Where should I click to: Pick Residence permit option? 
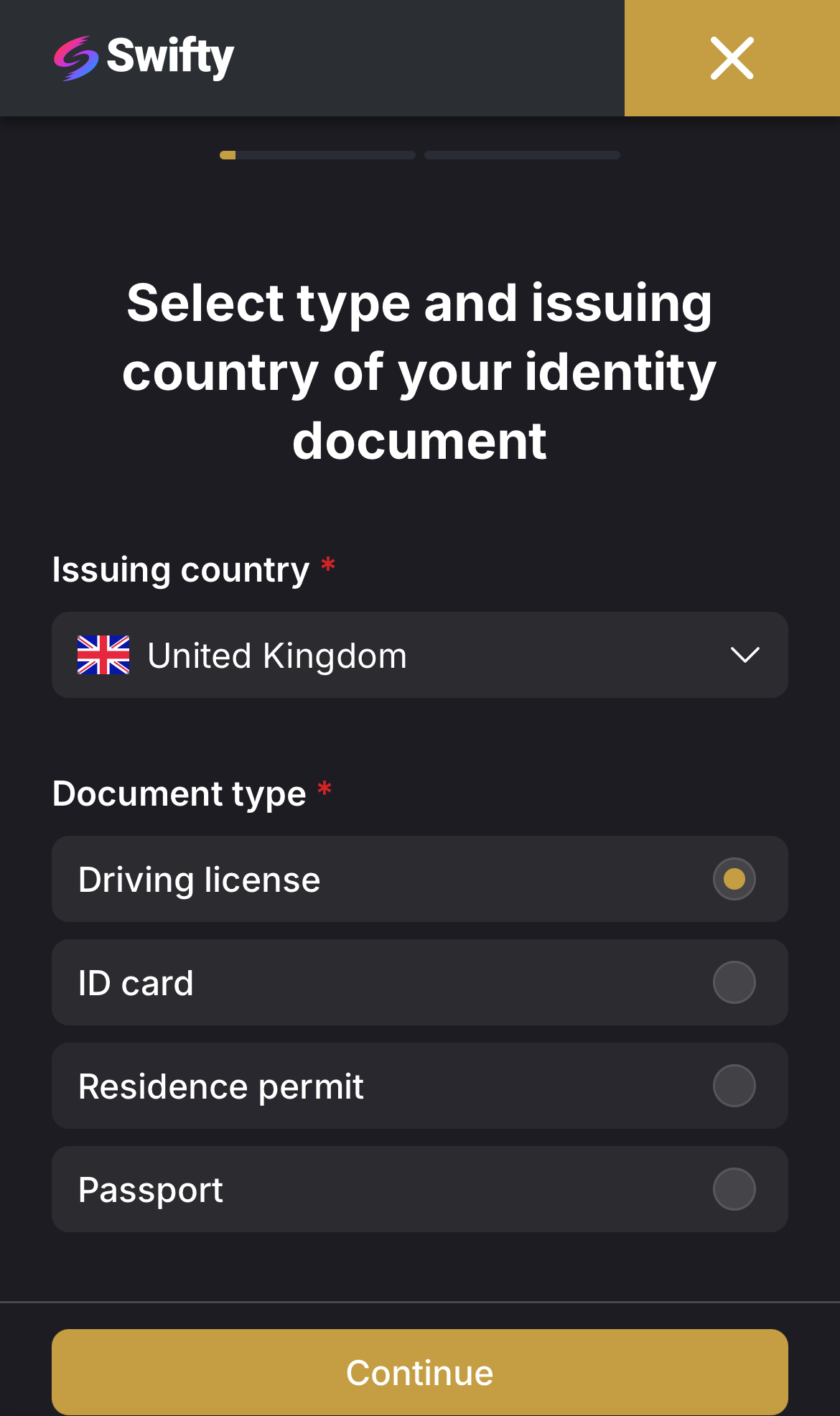click(420, 1086)
